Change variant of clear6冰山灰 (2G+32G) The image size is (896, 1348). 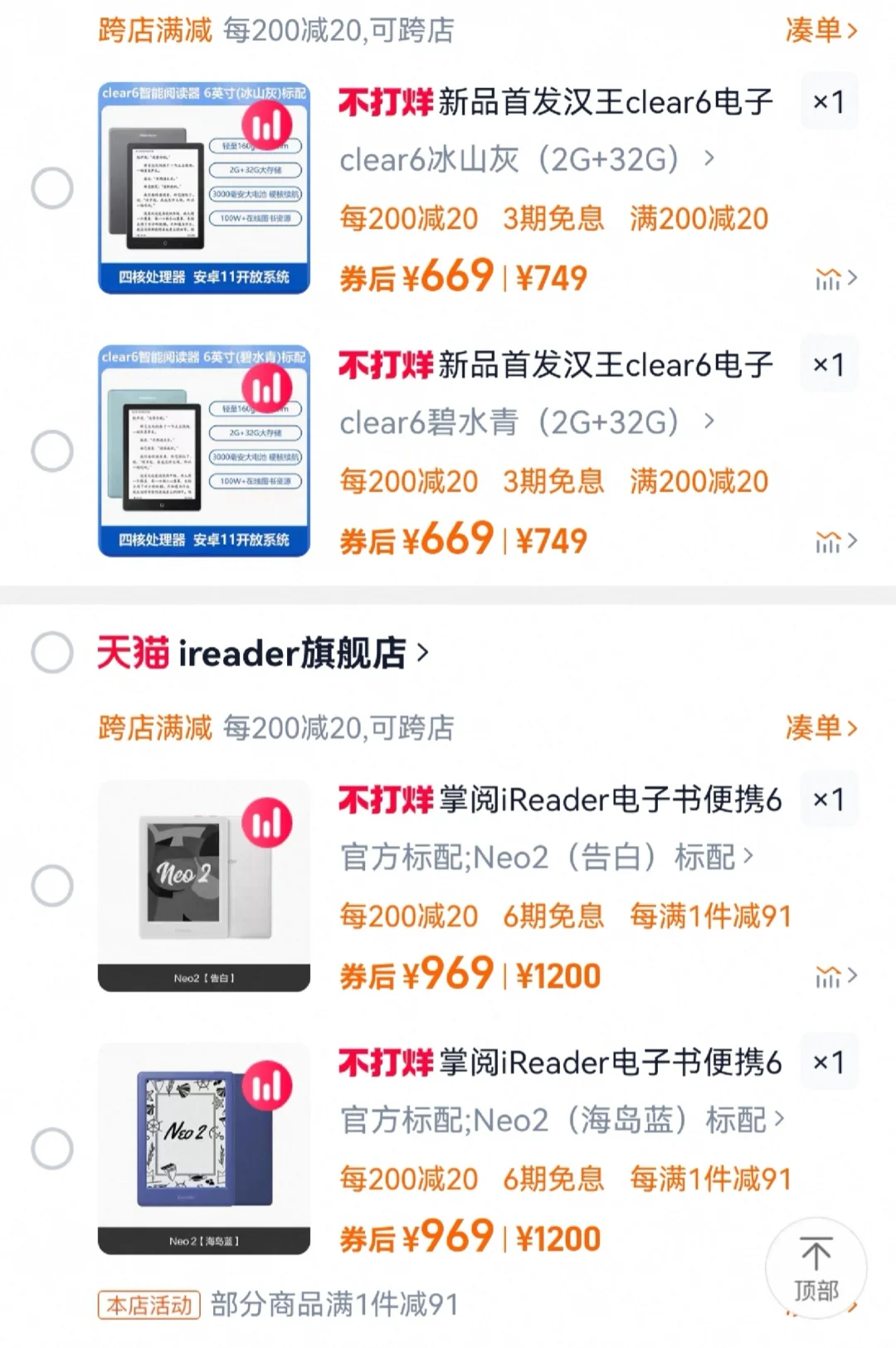point(527,159)
